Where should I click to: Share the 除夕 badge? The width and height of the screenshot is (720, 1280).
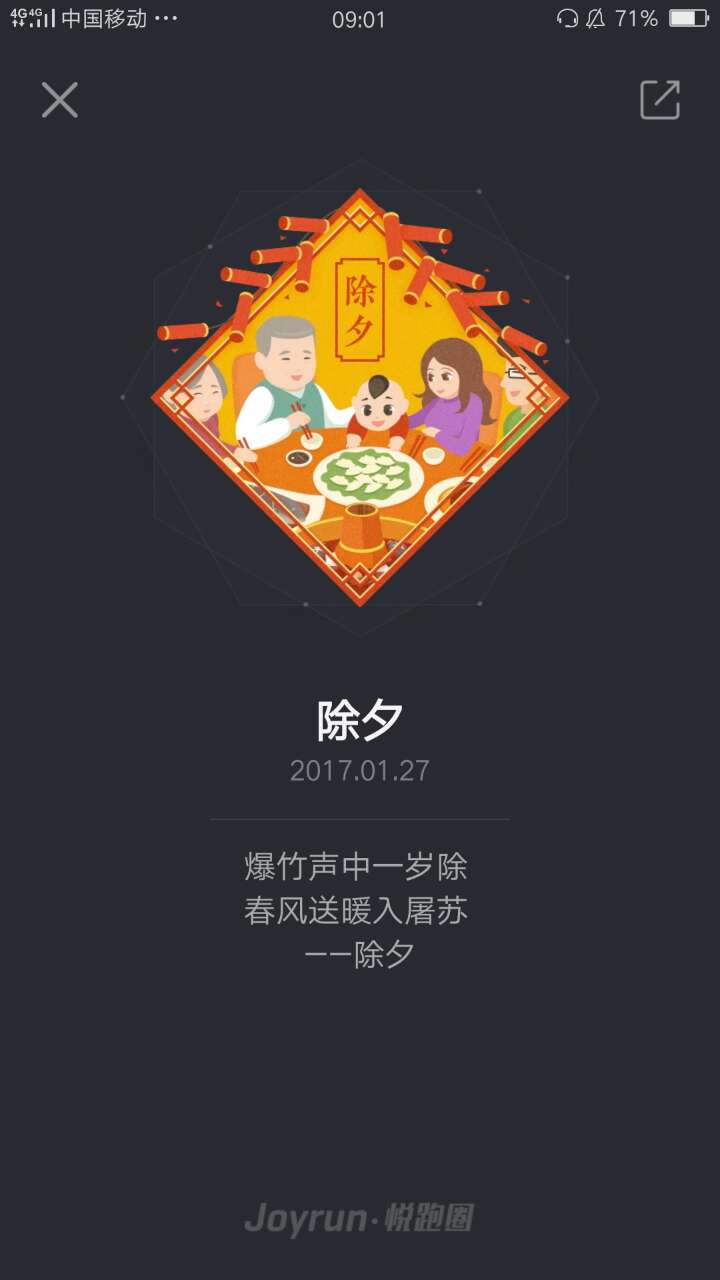coord(660,100)
